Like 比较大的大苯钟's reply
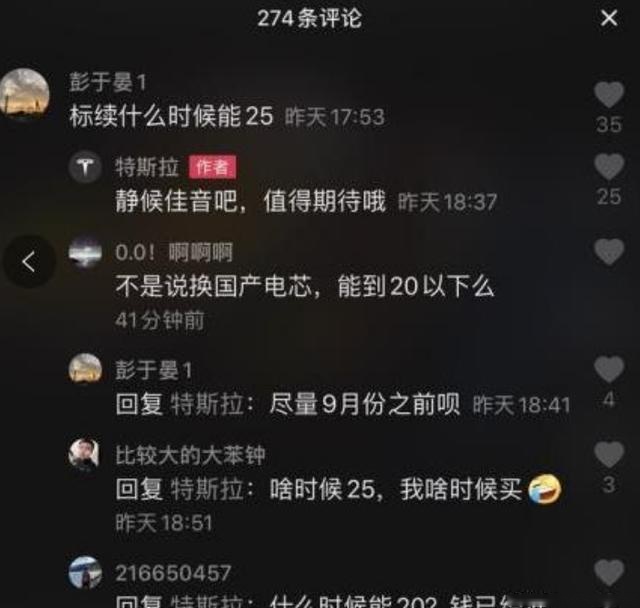 (x=608, y=455)
